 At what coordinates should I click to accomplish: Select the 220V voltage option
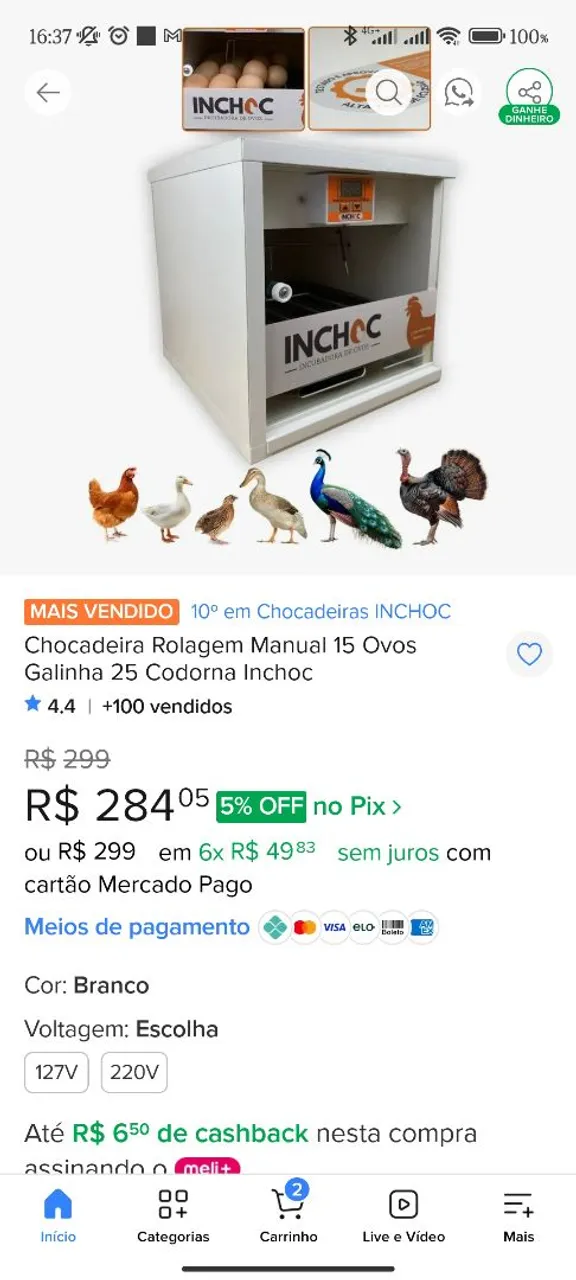coord(134,1073)
